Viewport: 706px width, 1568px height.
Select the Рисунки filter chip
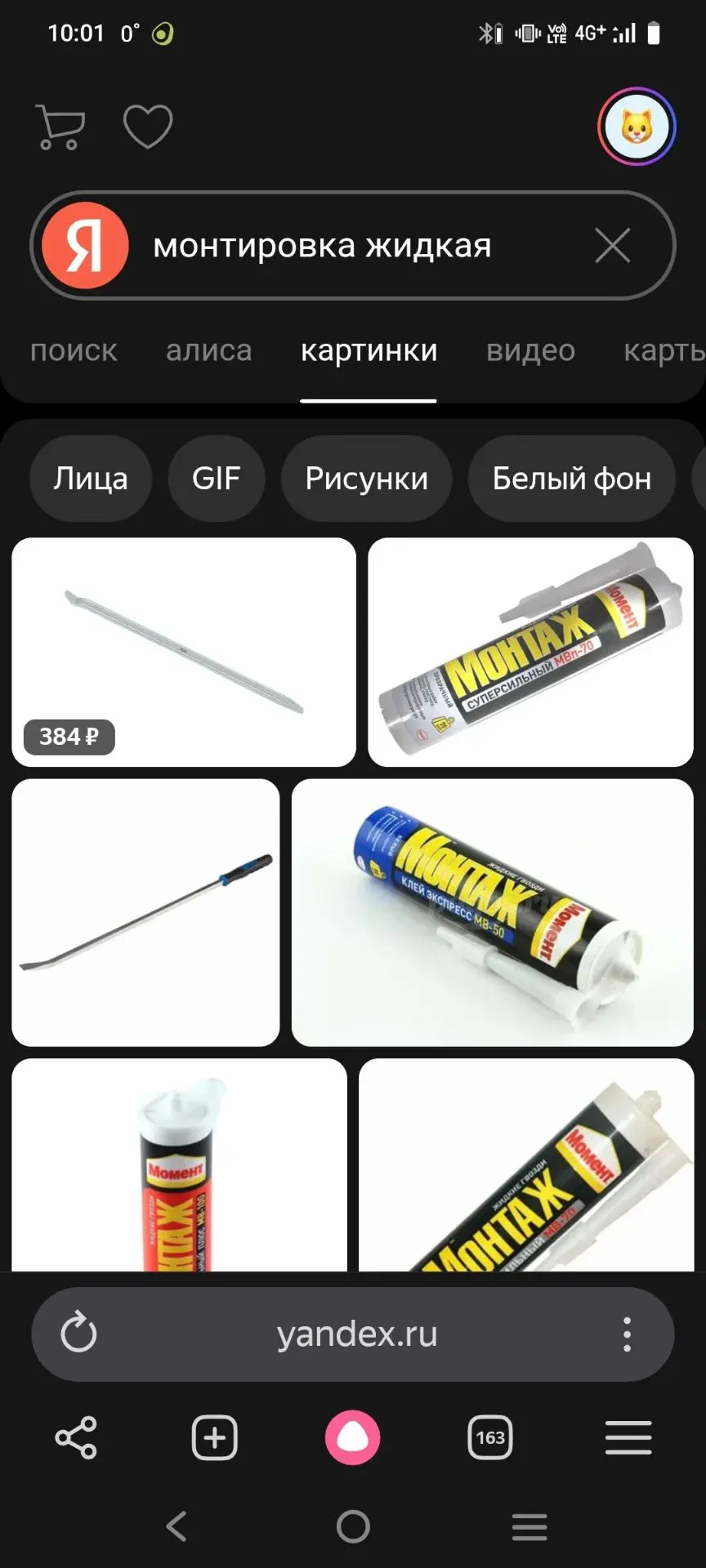(x=366, y=478)
